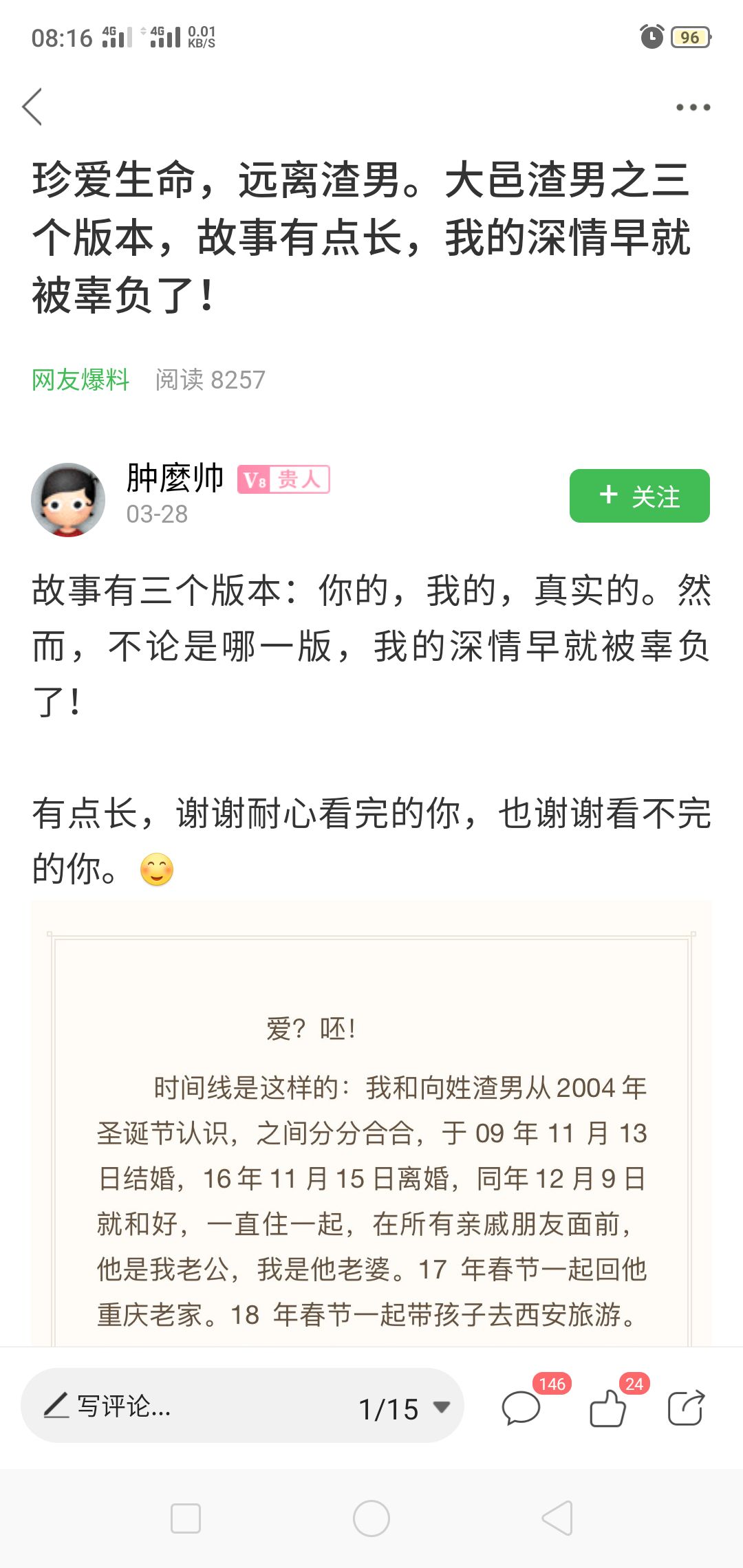The height and width of the screenshot is (1568, 743).
Task: Open the 网友爆料 category link
Action: click(80, 380)
